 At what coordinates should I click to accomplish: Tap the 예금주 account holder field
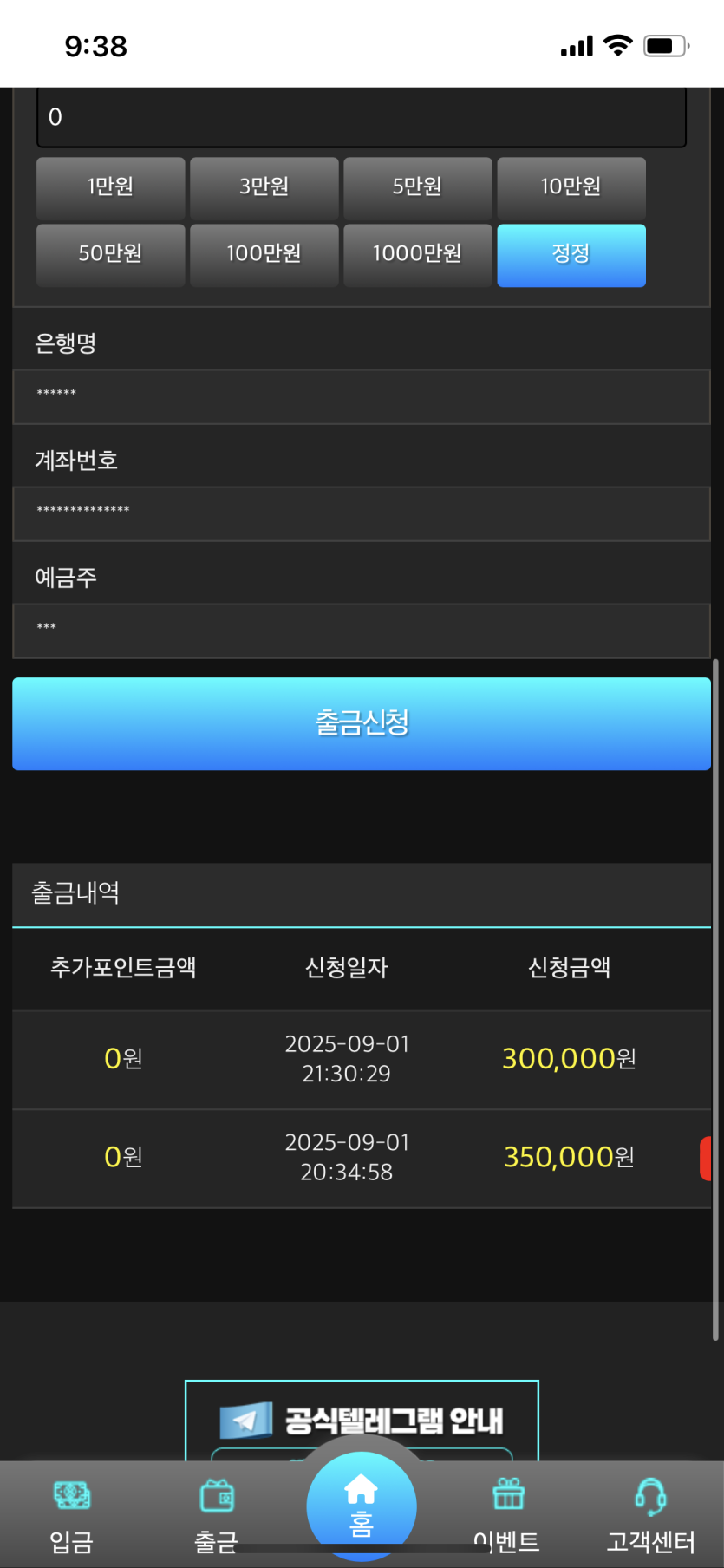tap(361, 630)
